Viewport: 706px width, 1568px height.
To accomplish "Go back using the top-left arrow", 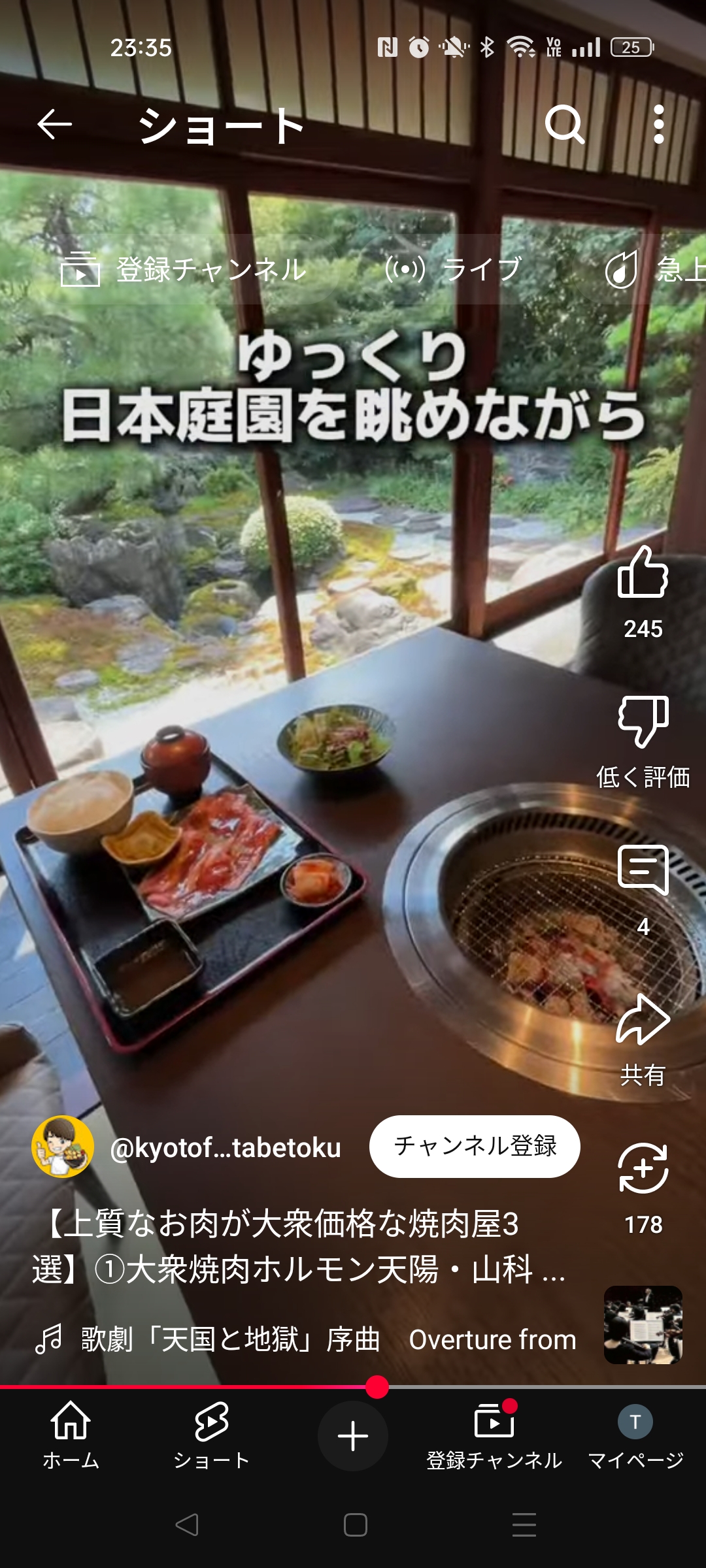I will point(54,124).
